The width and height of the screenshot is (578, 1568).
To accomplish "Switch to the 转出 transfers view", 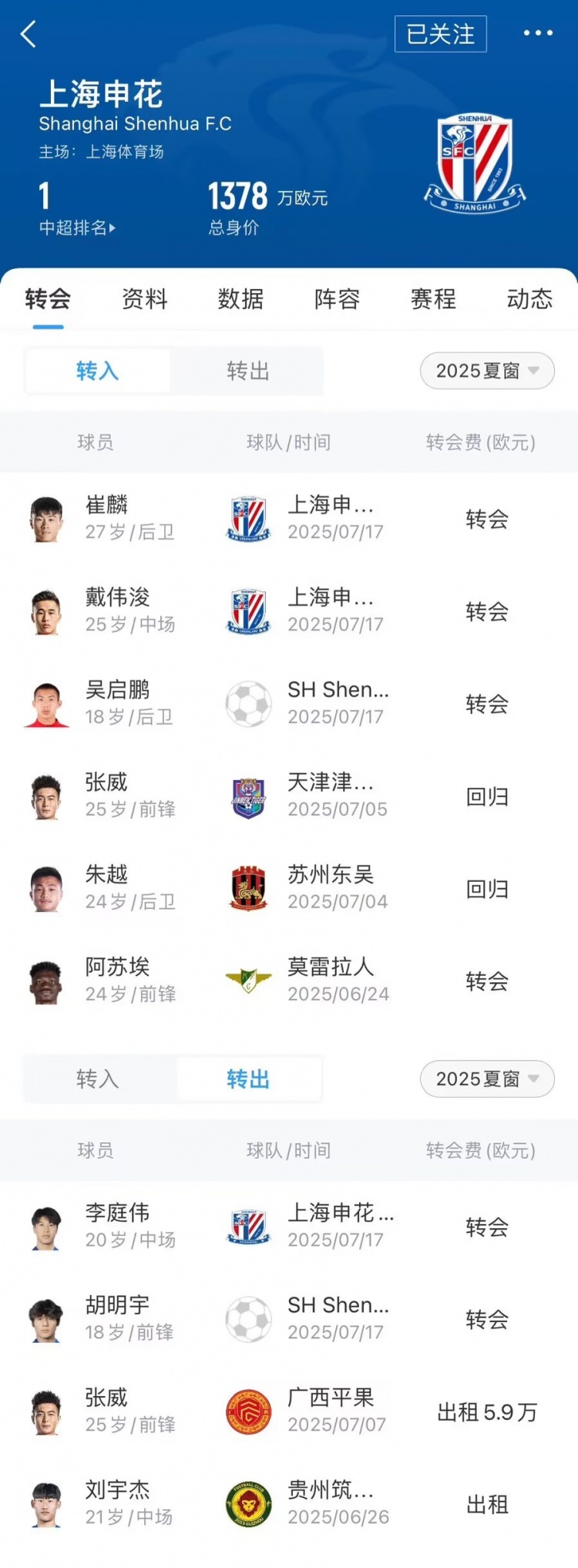I will click(x=248, y=371).
